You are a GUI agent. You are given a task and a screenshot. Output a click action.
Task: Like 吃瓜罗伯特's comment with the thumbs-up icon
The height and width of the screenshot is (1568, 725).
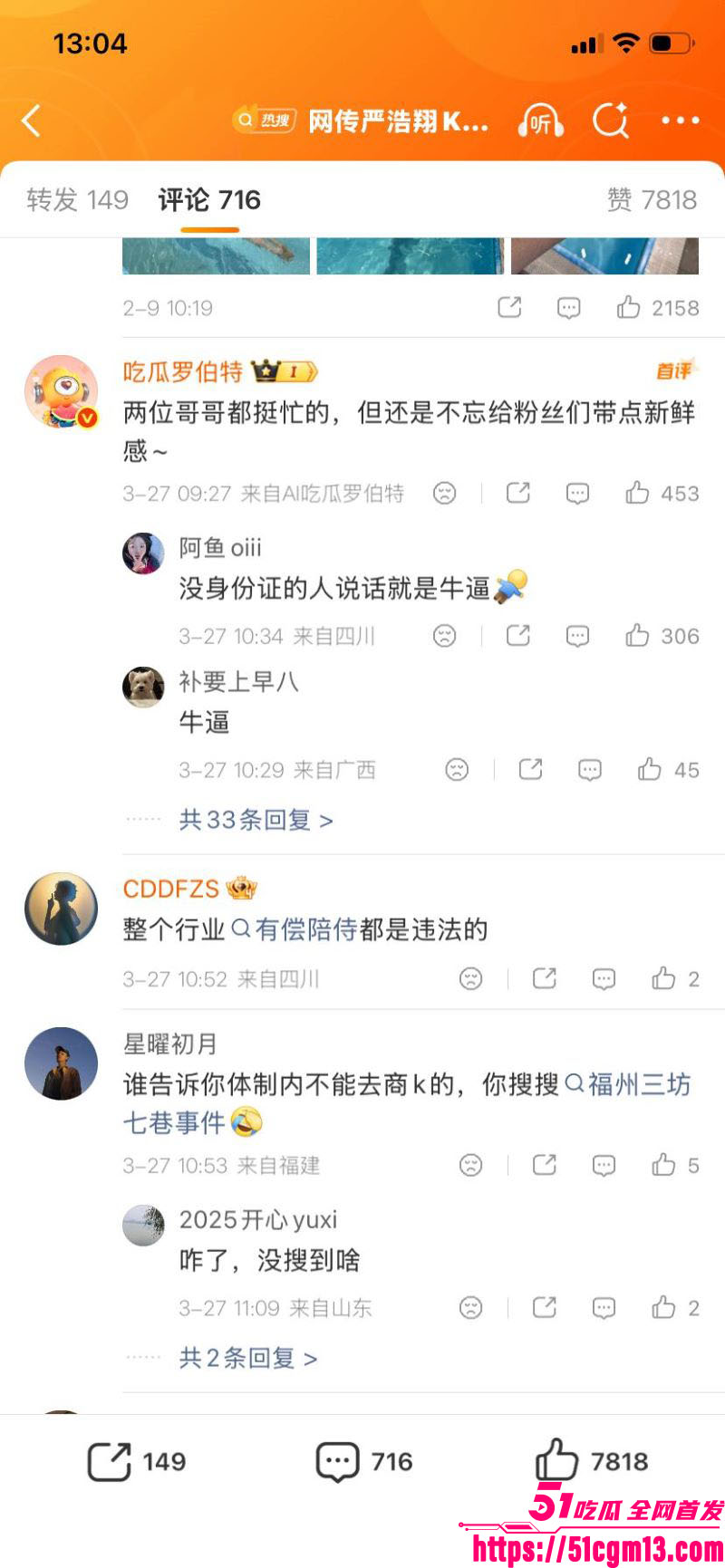point(637,493)
